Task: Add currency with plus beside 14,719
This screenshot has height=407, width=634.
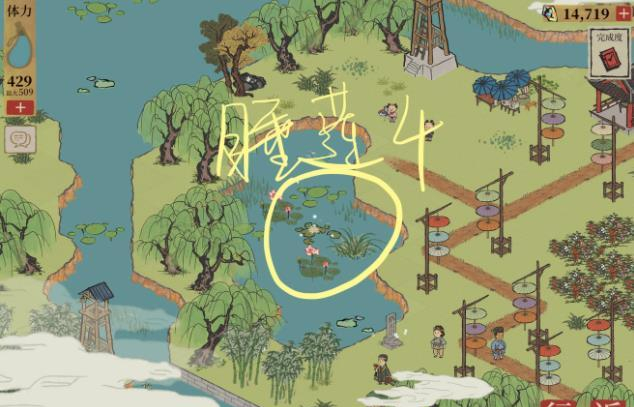Action: tap(625, 14)
